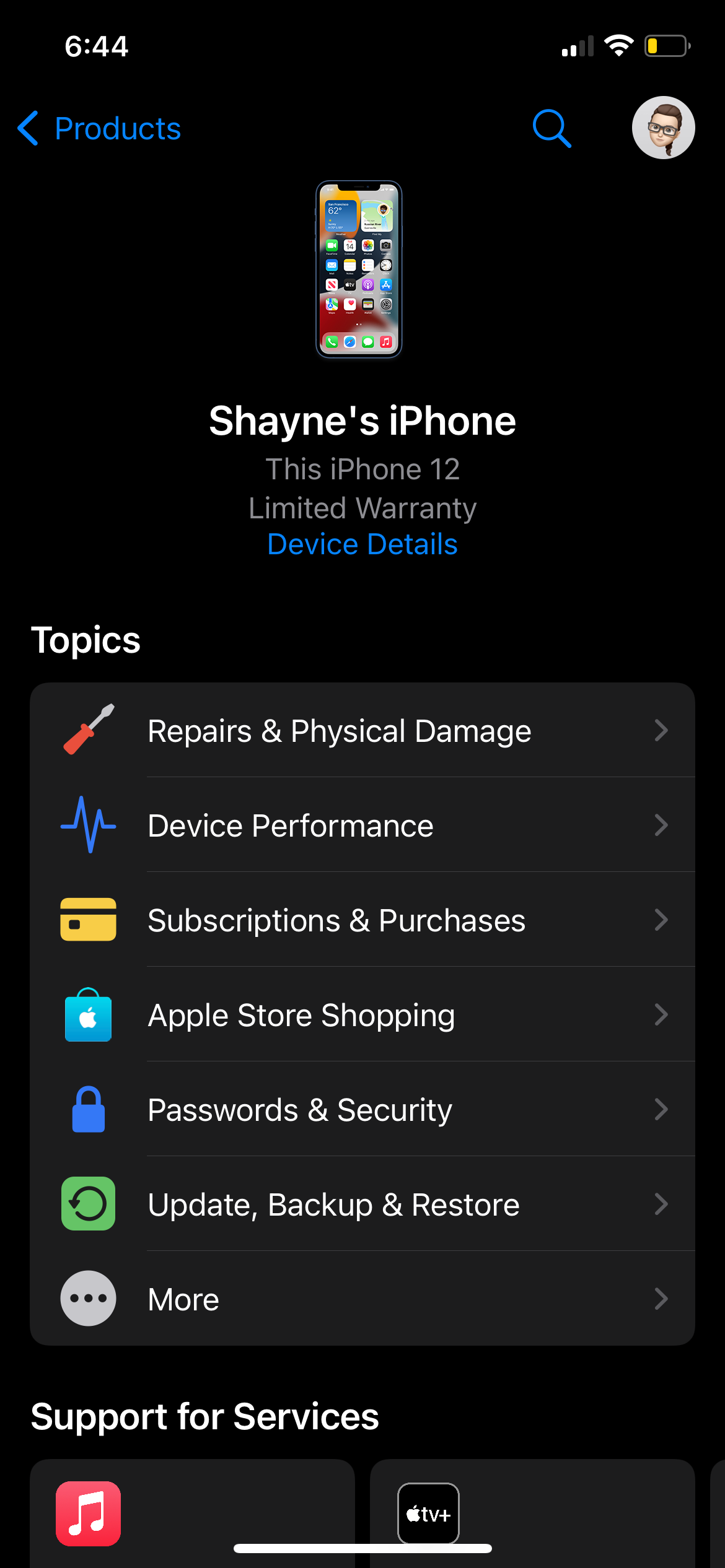Expand the Device Performance chevron
Screen dimensions: 725x1568
point(661,825)
